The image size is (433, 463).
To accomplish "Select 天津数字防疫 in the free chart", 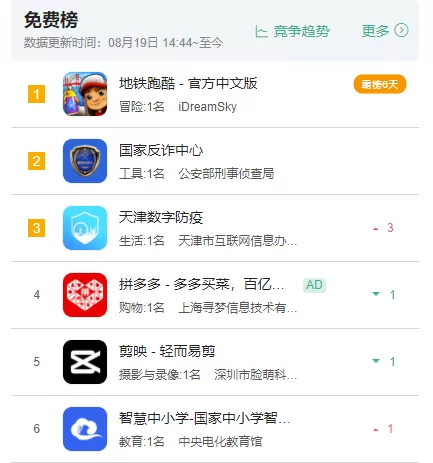I will 215,228.
